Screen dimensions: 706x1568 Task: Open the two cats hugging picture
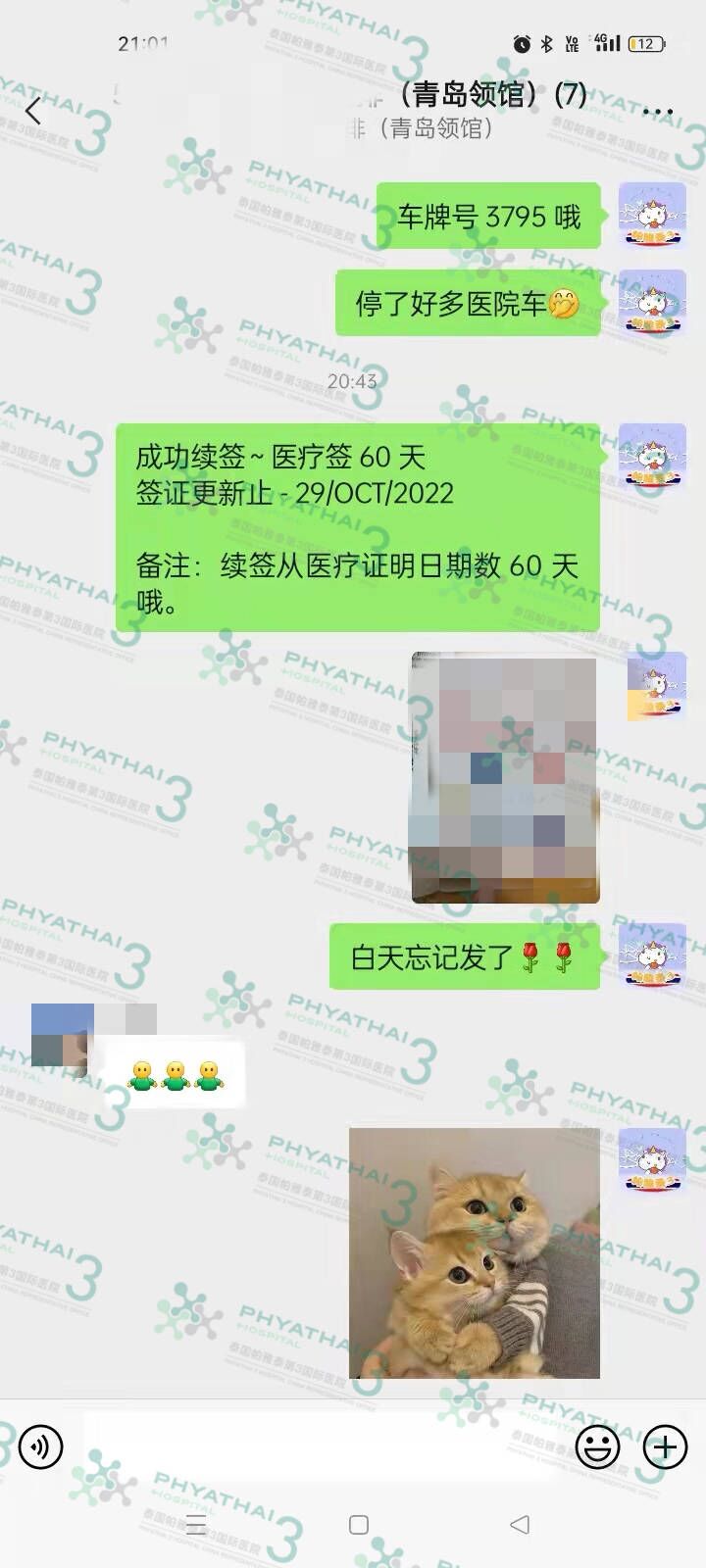click(475, 1252)
